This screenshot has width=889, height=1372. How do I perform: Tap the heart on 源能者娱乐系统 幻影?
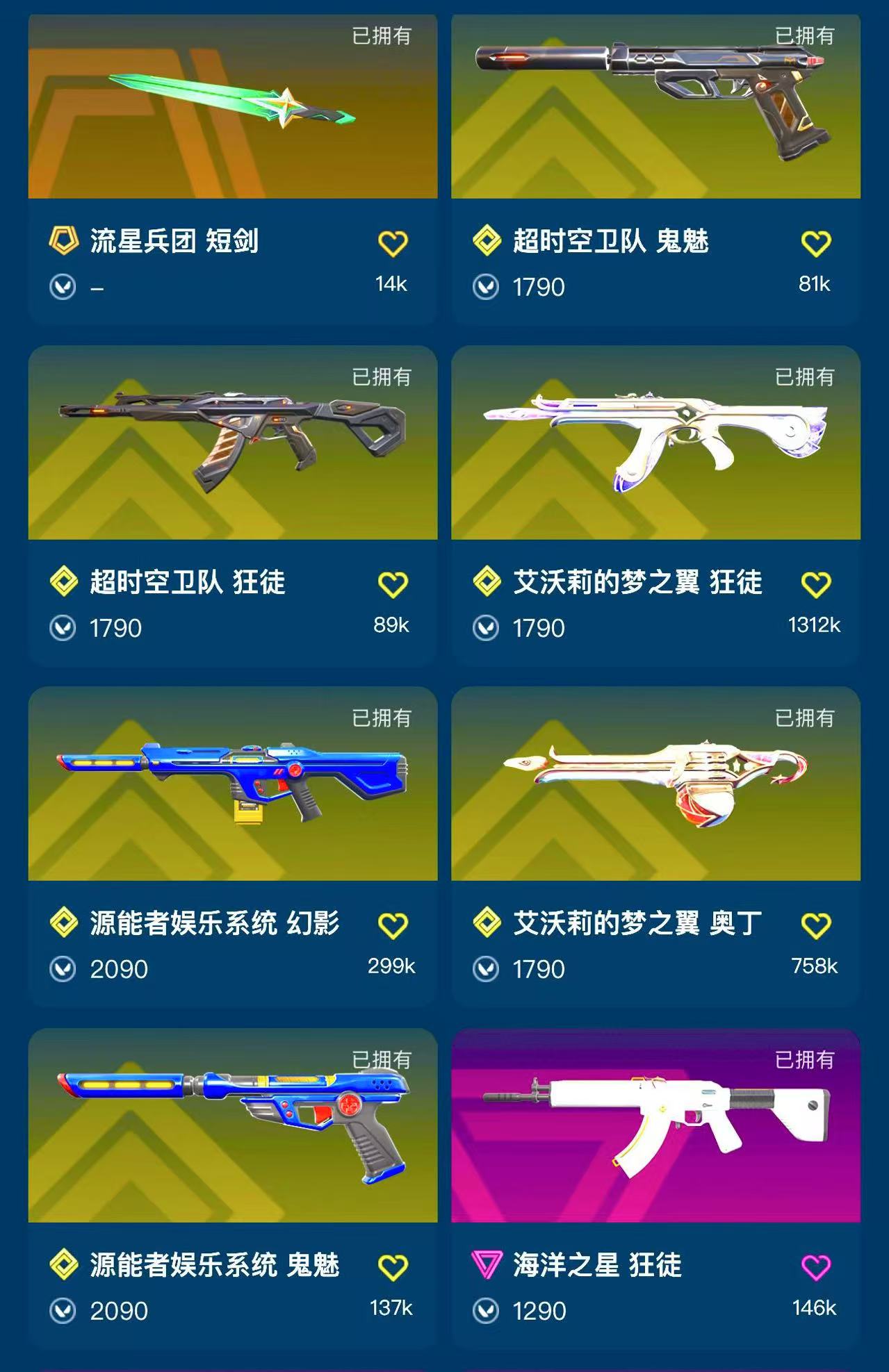pos(393,926)
